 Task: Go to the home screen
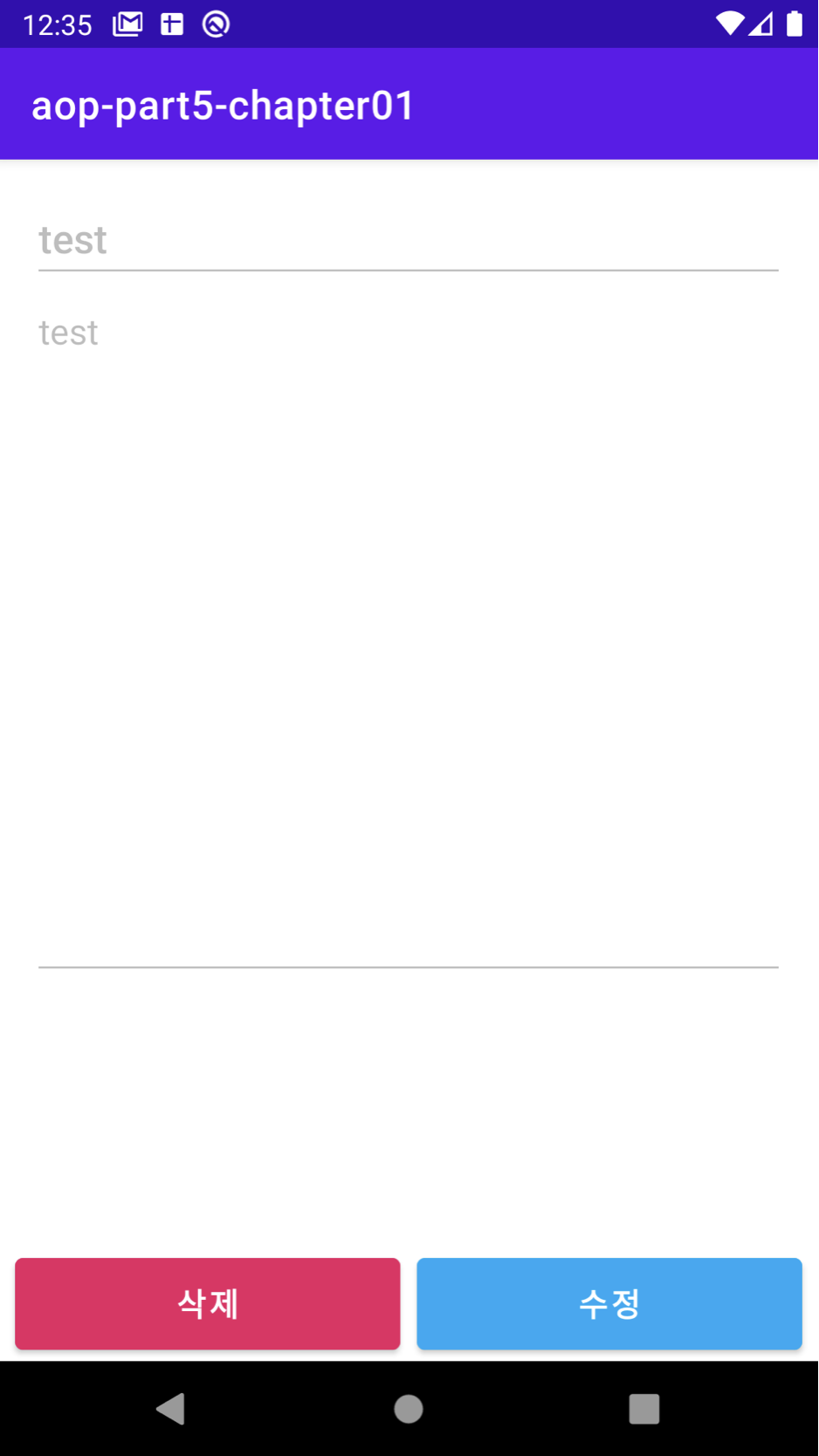tap(409, 1408)
